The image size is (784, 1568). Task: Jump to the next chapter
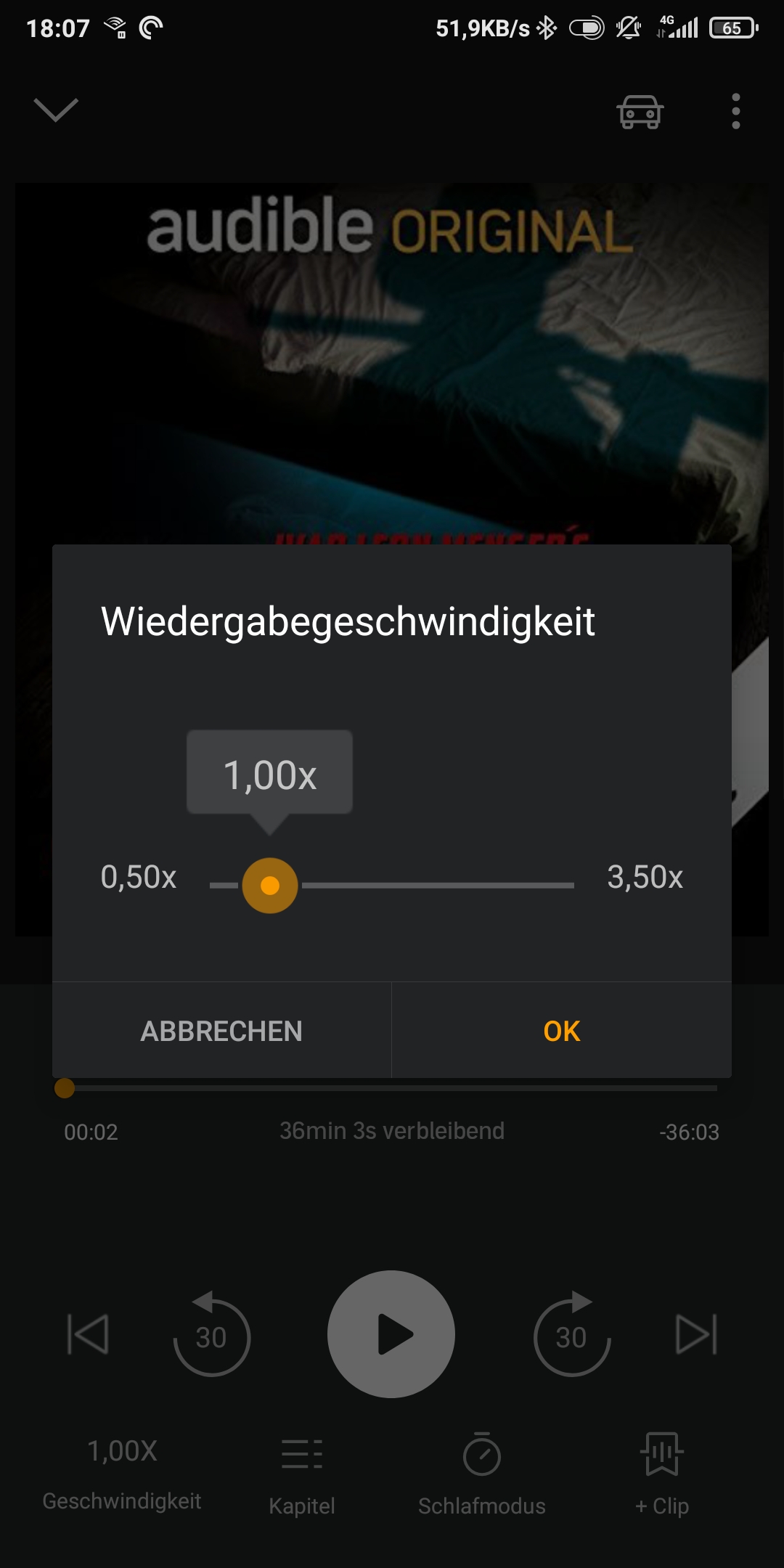click(696, 1334)
